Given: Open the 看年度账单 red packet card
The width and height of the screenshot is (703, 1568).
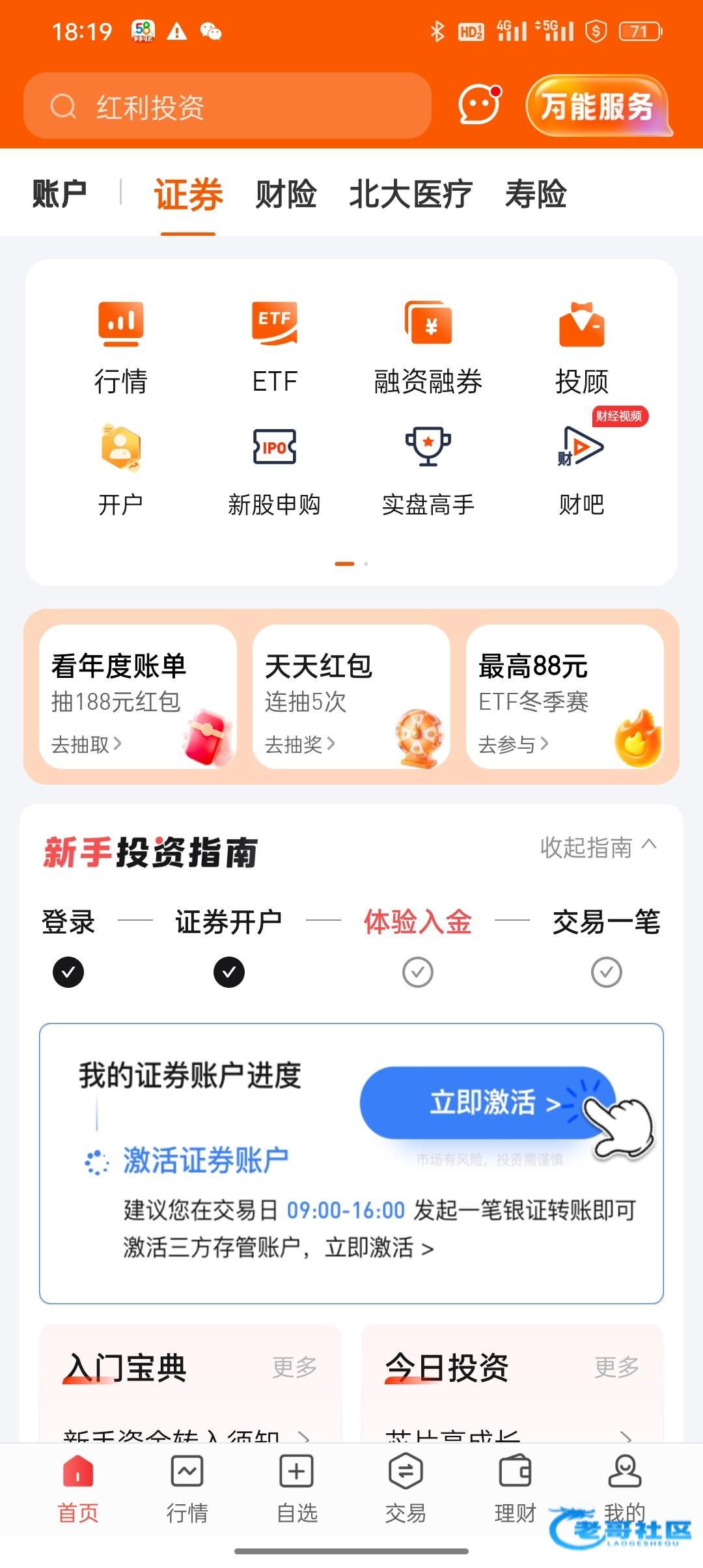Looking at the screenshot, I should coord(138,696).
